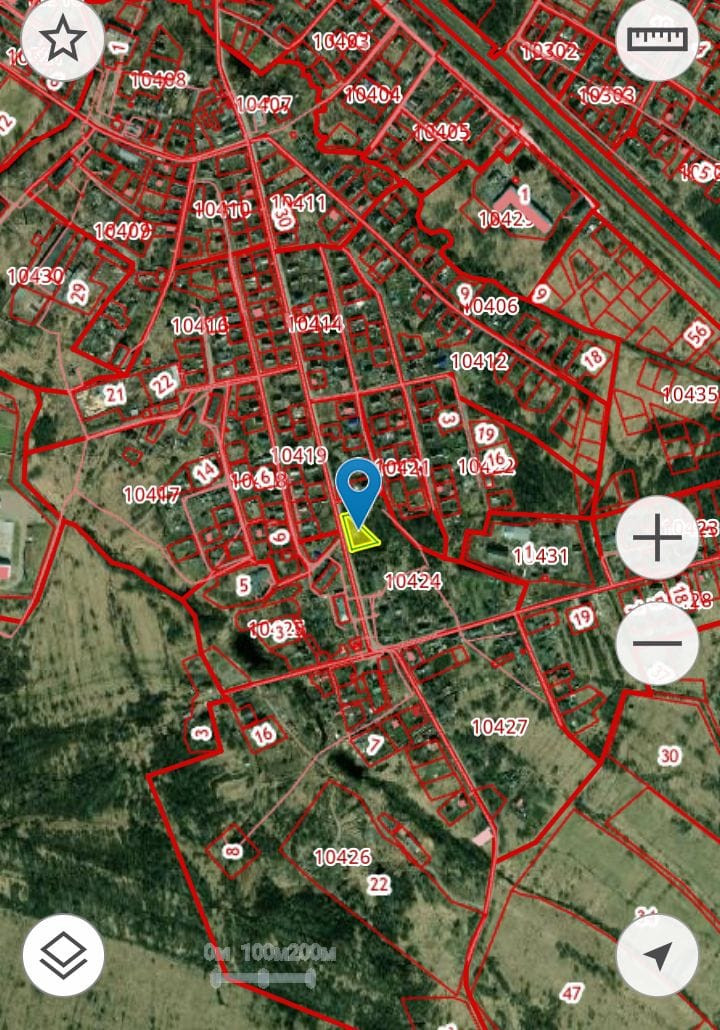Center map on my current location
The width and height of the screenshot is (720, 1030).
click(x=657, y=955)
